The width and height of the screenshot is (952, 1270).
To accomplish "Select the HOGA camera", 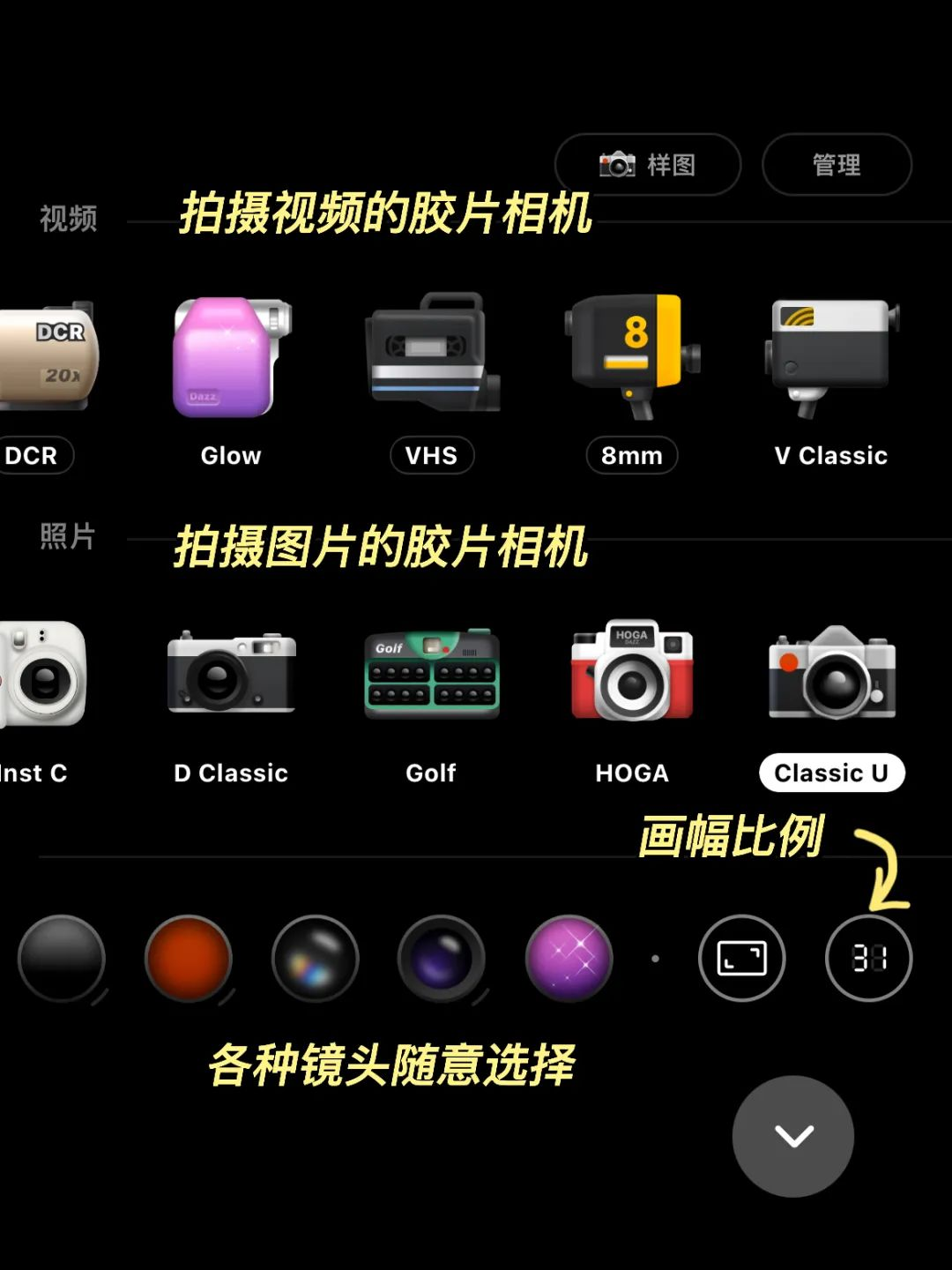I will [x=632, y=672].
